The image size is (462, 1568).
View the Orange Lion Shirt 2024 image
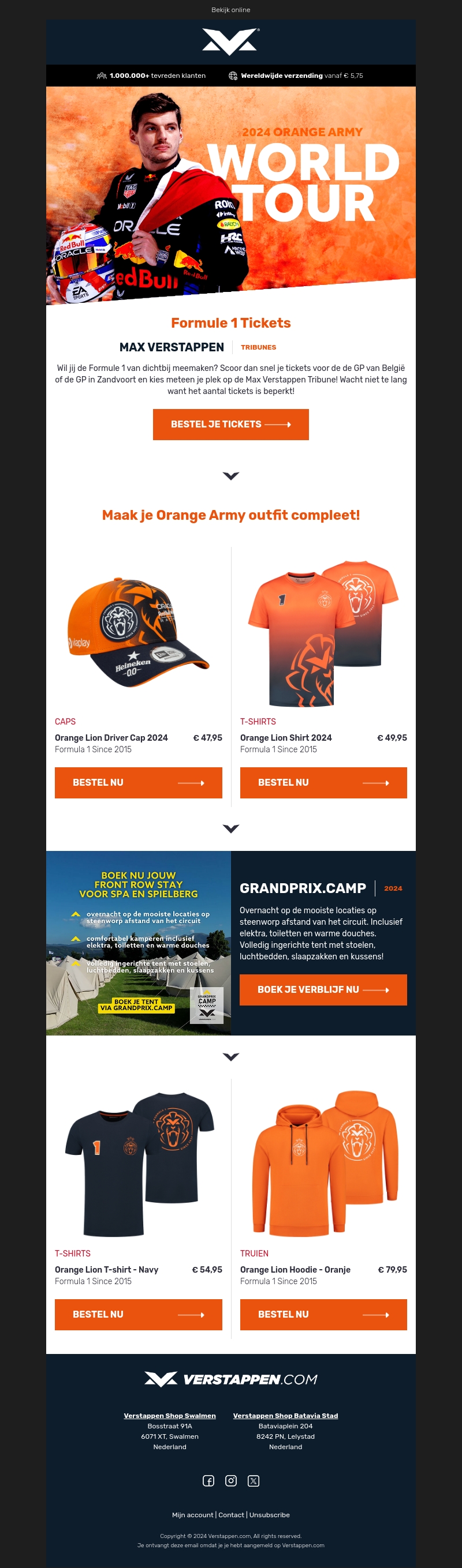click(x=323, y=632)
